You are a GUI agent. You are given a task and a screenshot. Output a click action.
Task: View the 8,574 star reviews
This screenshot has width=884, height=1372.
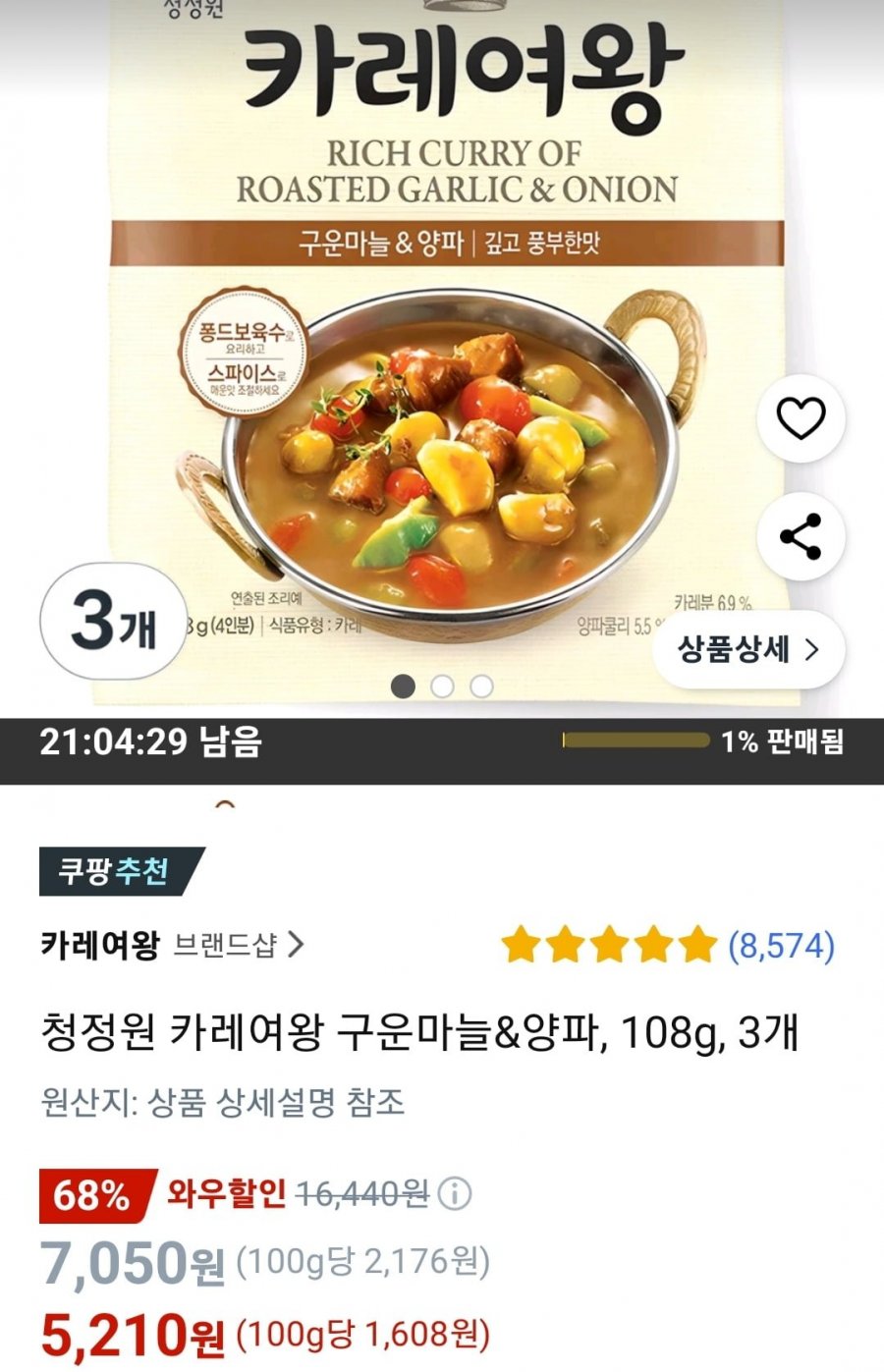pos(781,946)
